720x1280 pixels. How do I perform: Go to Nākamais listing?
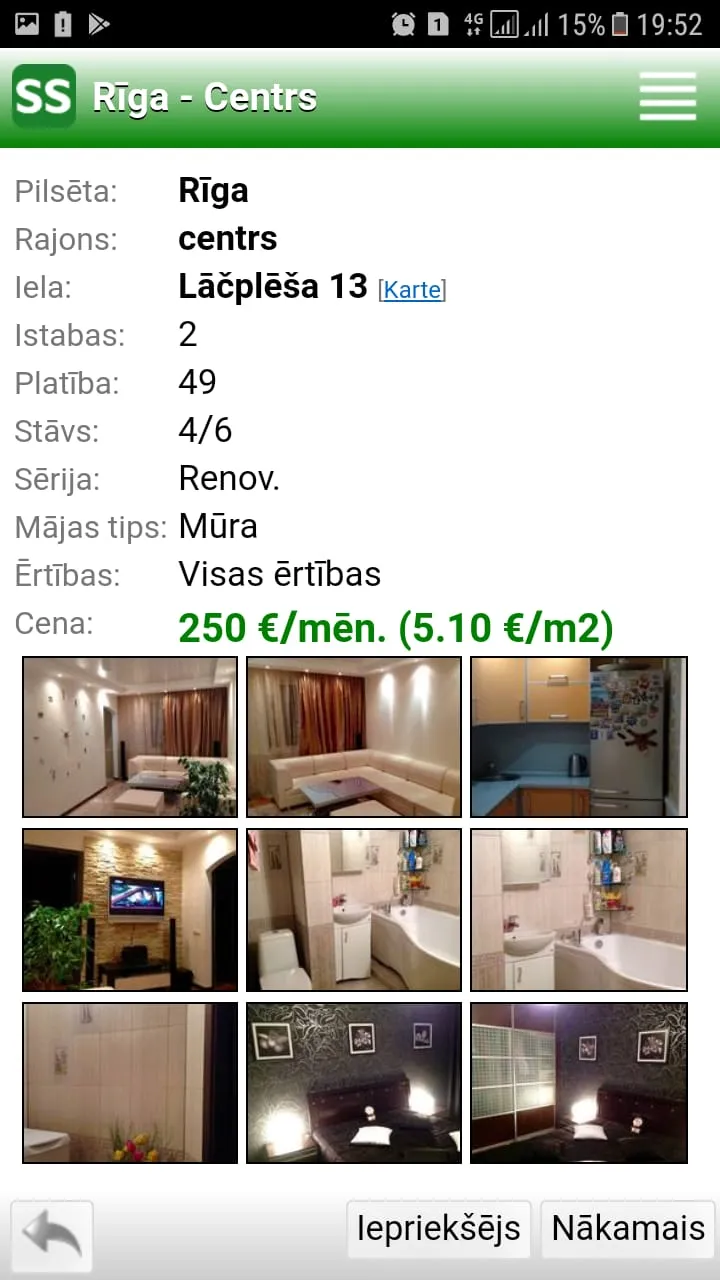(x=628, y=1228)
